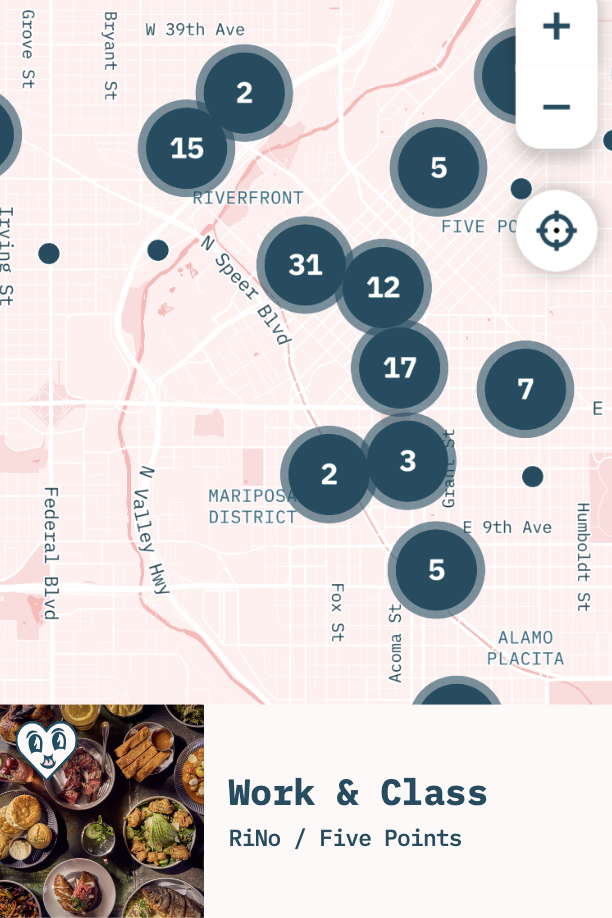
Task: Tap the cluster with 17 spots
Action: point(400,368)
